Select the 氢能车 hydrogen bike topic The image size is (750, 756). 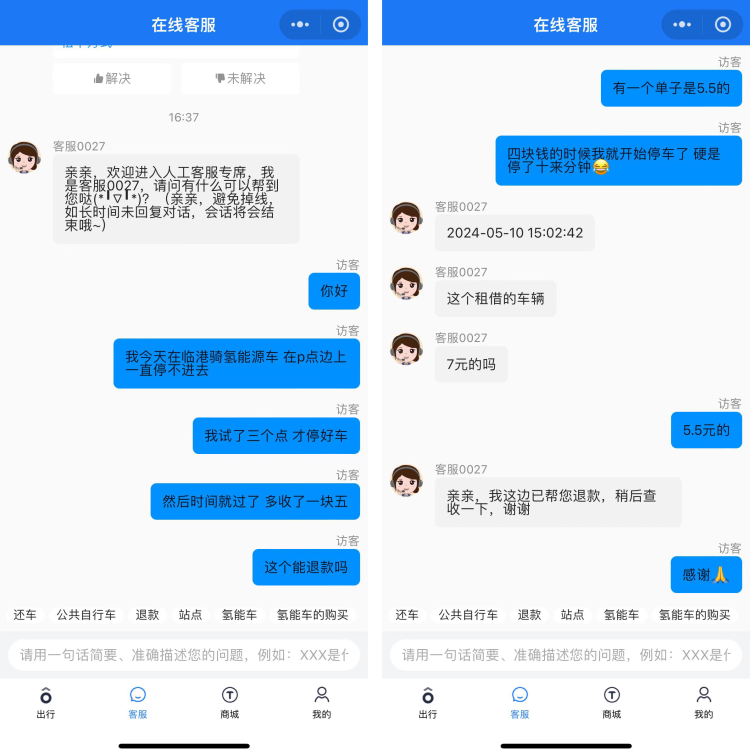(x=238, y=616)
